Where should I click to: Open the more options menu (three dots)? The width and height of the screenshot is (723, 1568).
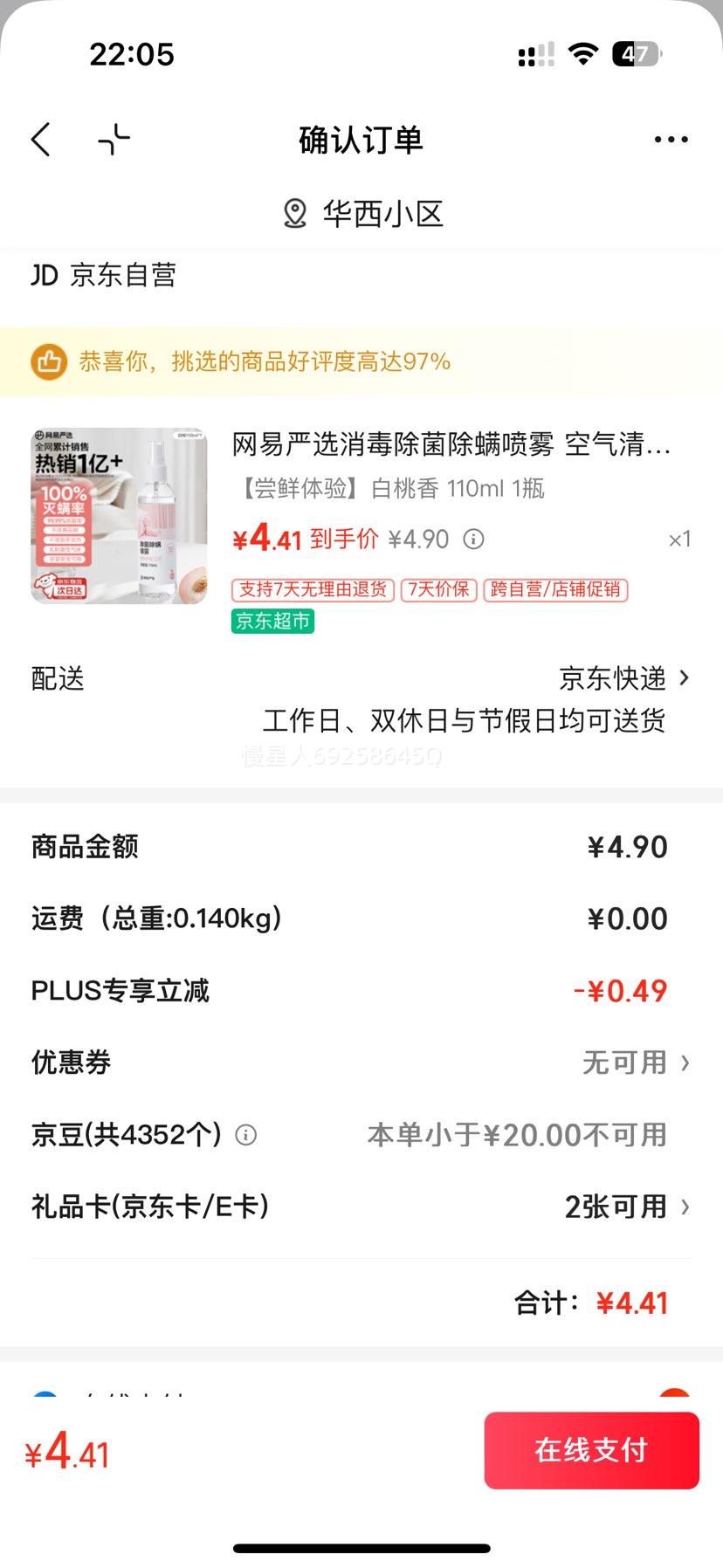click(x=671, y=139)
